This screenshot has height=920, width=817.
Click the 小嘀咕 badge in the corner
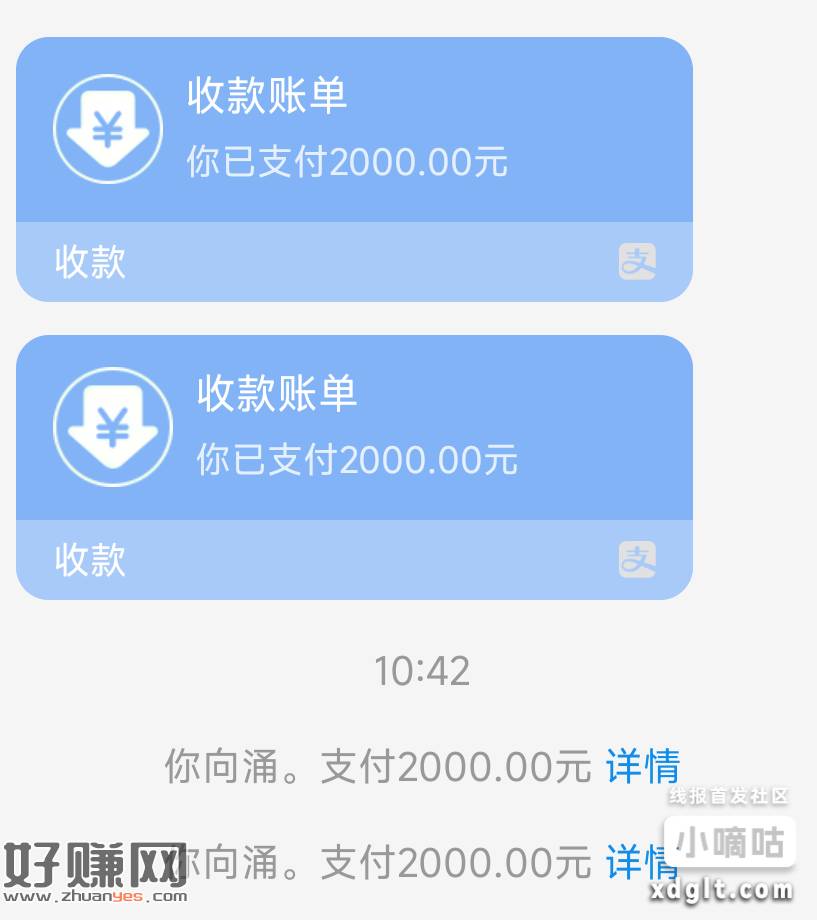[730, 841]
